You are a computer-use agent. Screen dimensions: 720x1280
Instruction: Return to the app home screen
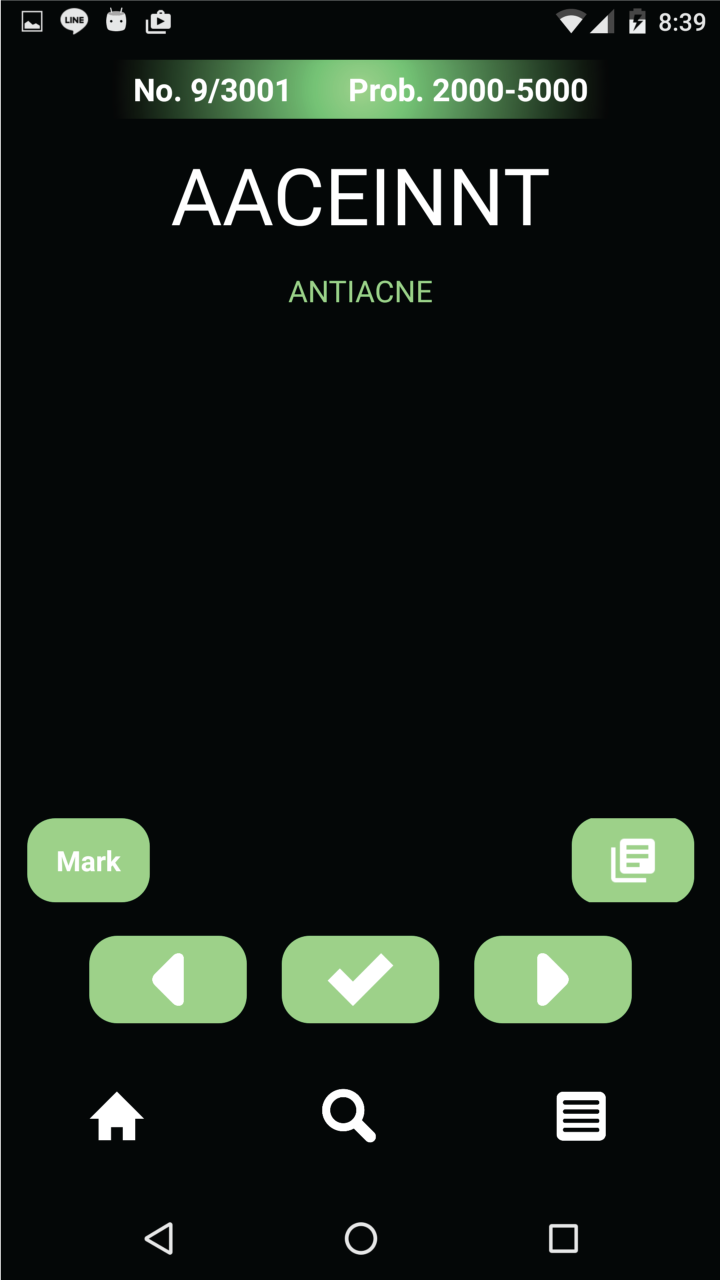point(117,1115)
